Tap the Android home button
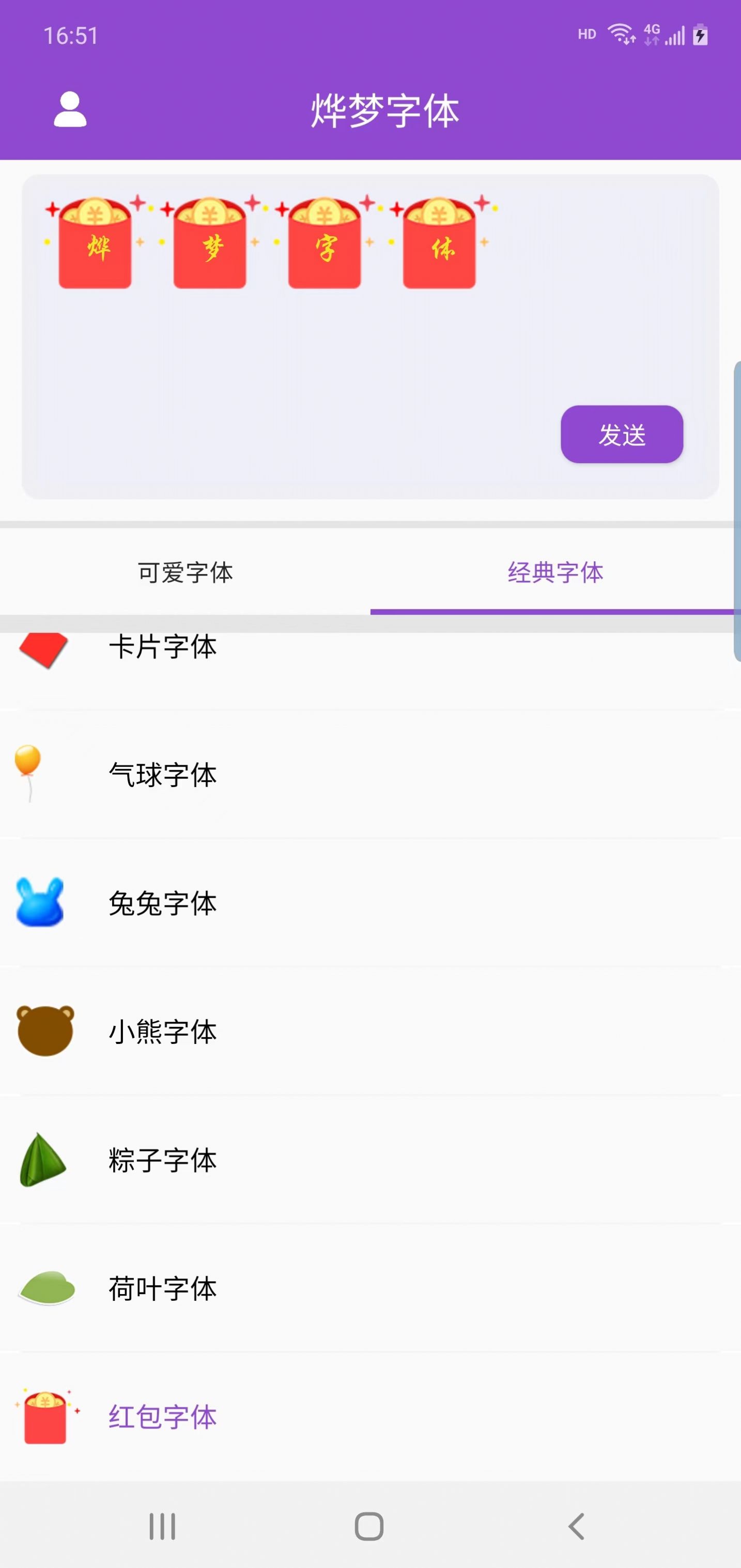The image size is (741, 1568). tap(371, 1524)
